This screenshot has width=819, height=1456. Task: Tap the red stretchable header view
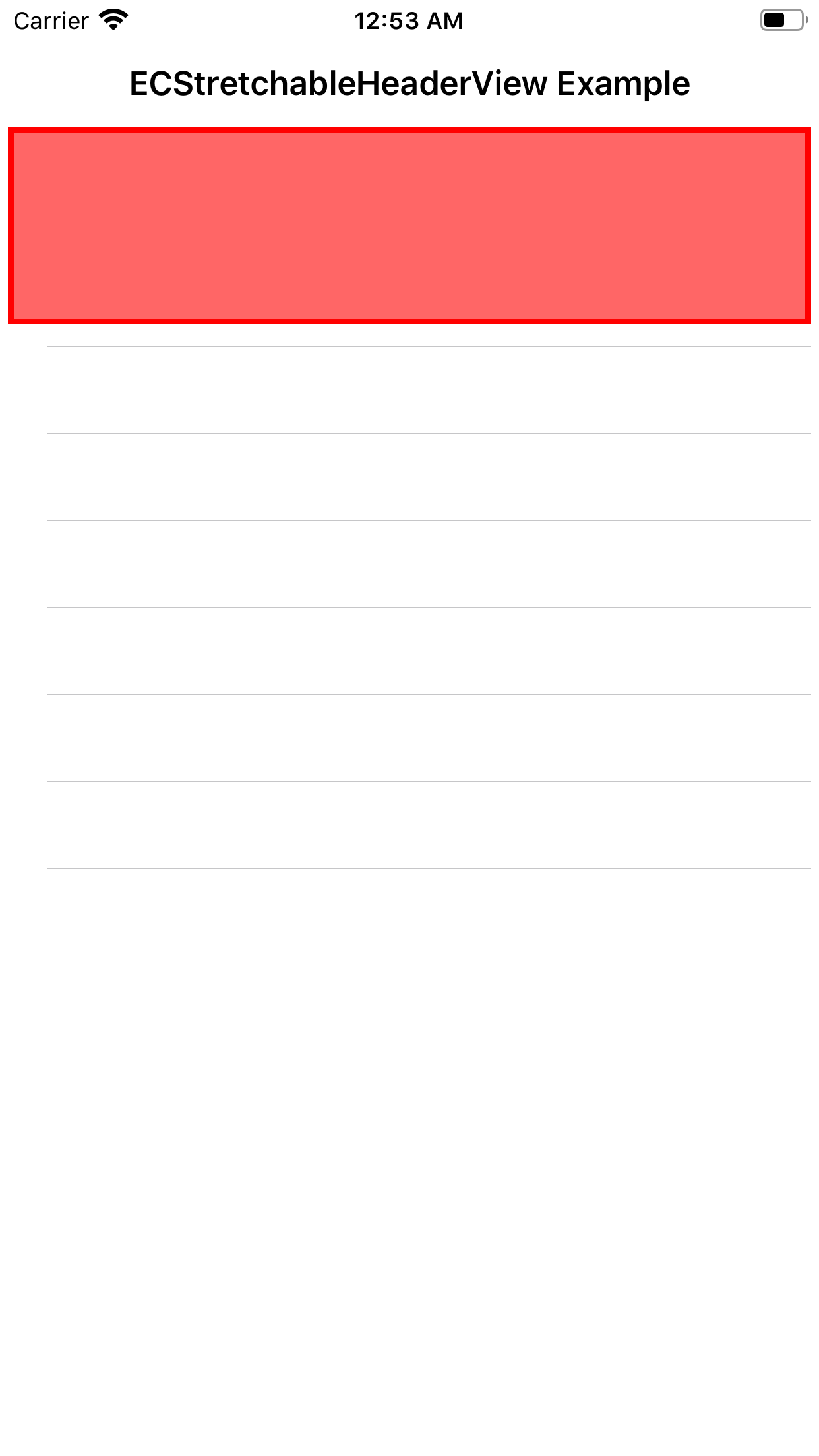409,226
